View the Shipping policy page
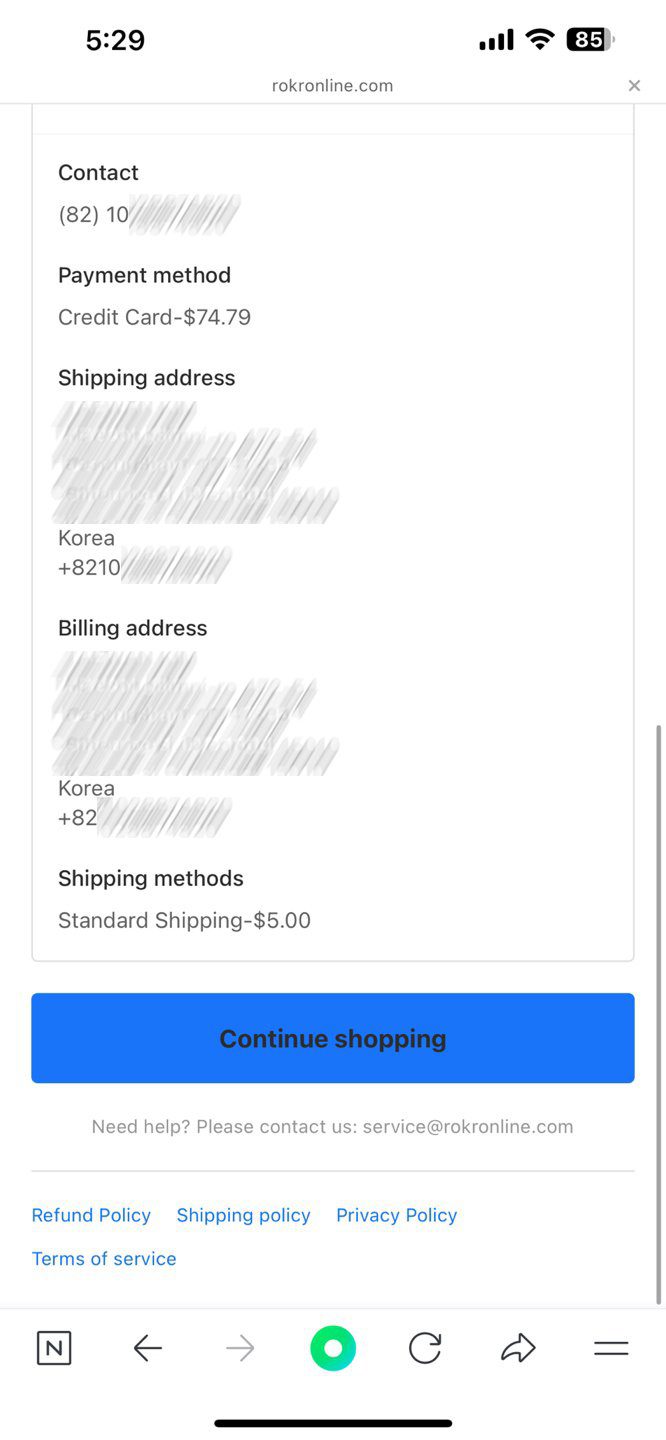 (243, 1215)
